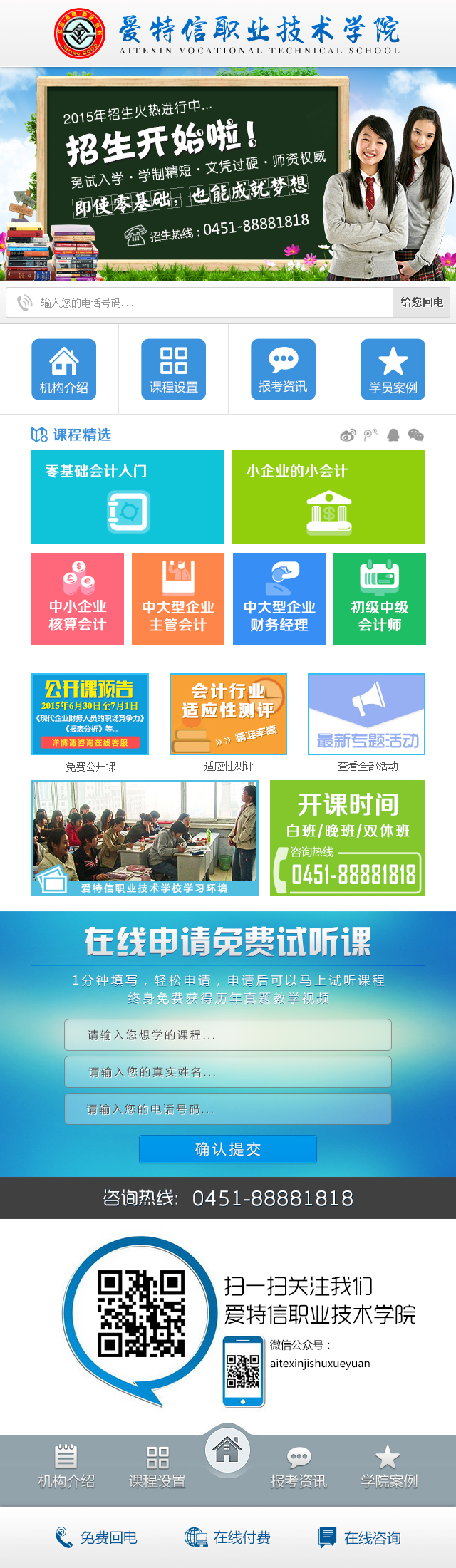Viewport: 456px width, 1568px height.
Task: Go to the center home icon in the bottom bar
Action: tap(228, 1450)
